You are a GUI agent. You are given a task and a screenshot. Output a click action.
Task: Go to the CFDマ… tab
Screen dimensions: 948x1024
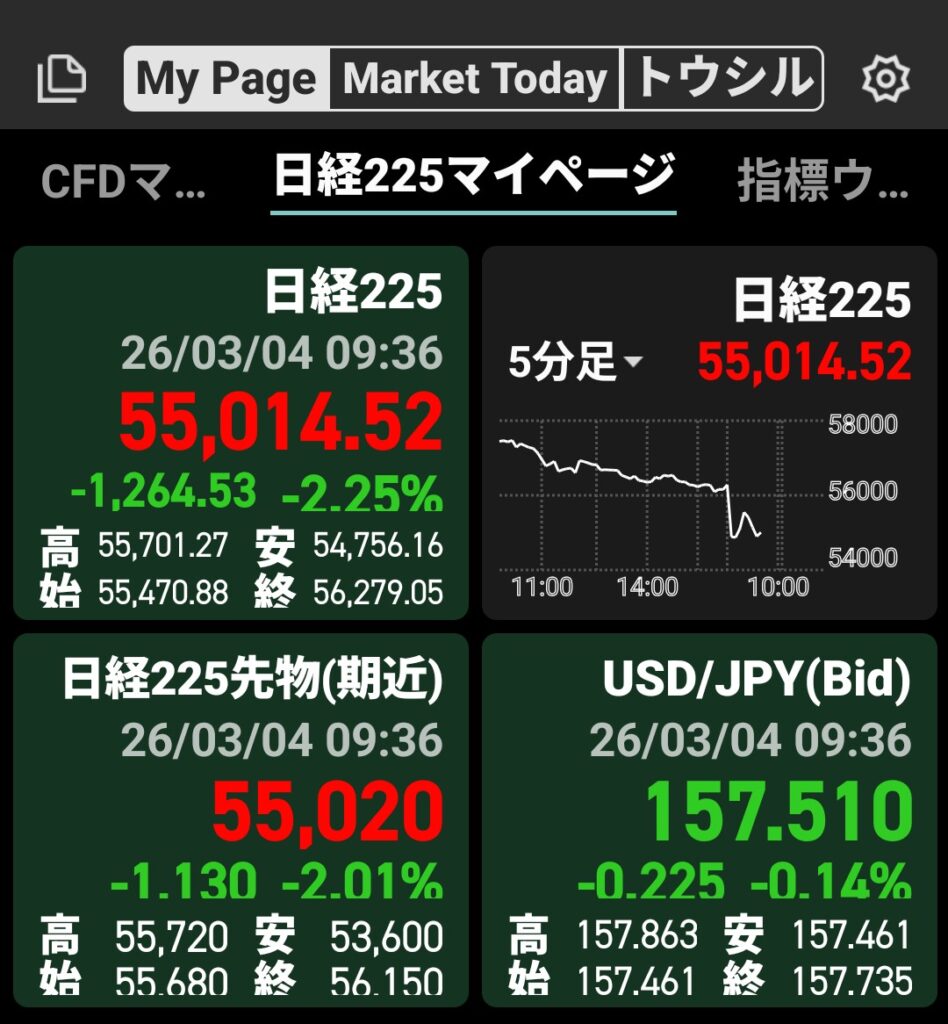pyautogui.click(x=124, y=183)
